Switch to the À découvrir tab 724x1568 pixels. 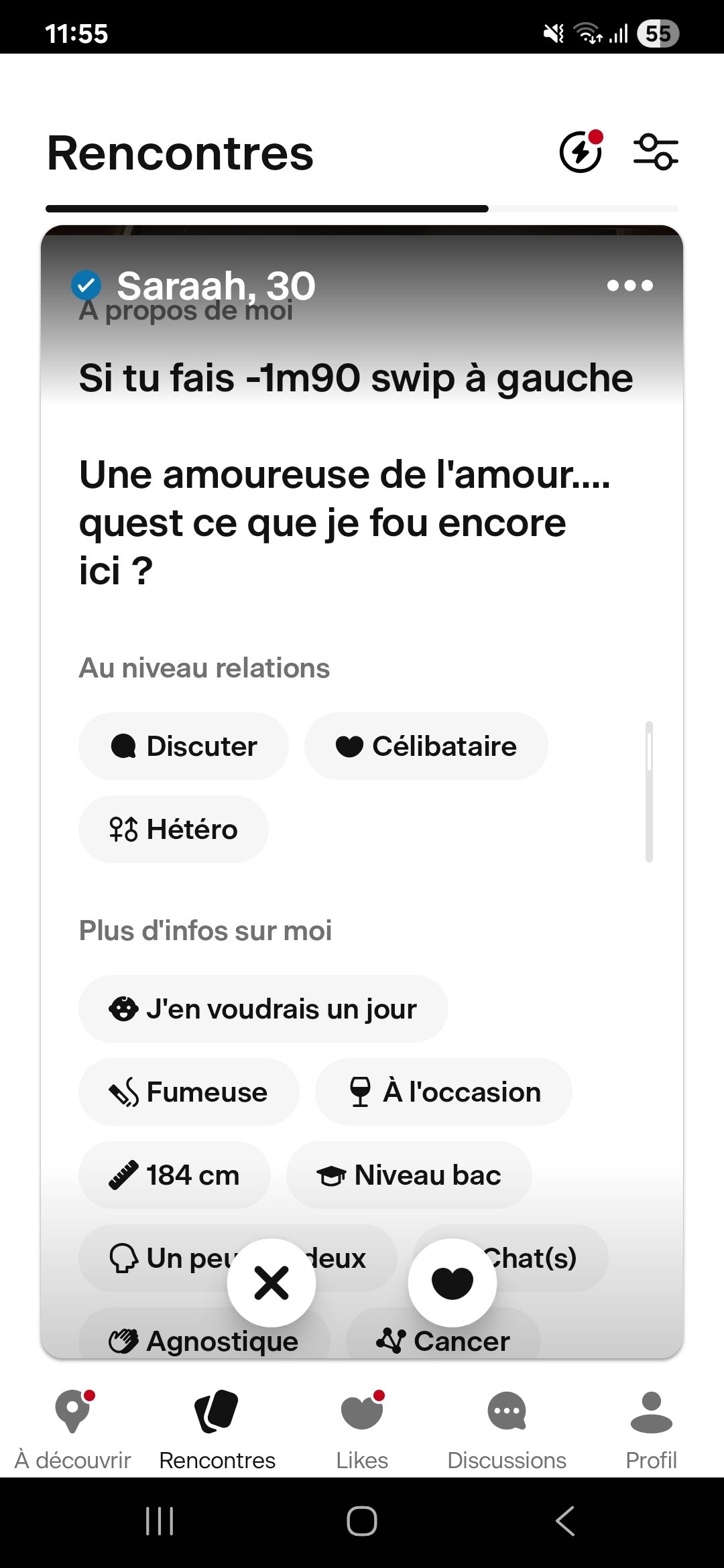point(72,1430)
